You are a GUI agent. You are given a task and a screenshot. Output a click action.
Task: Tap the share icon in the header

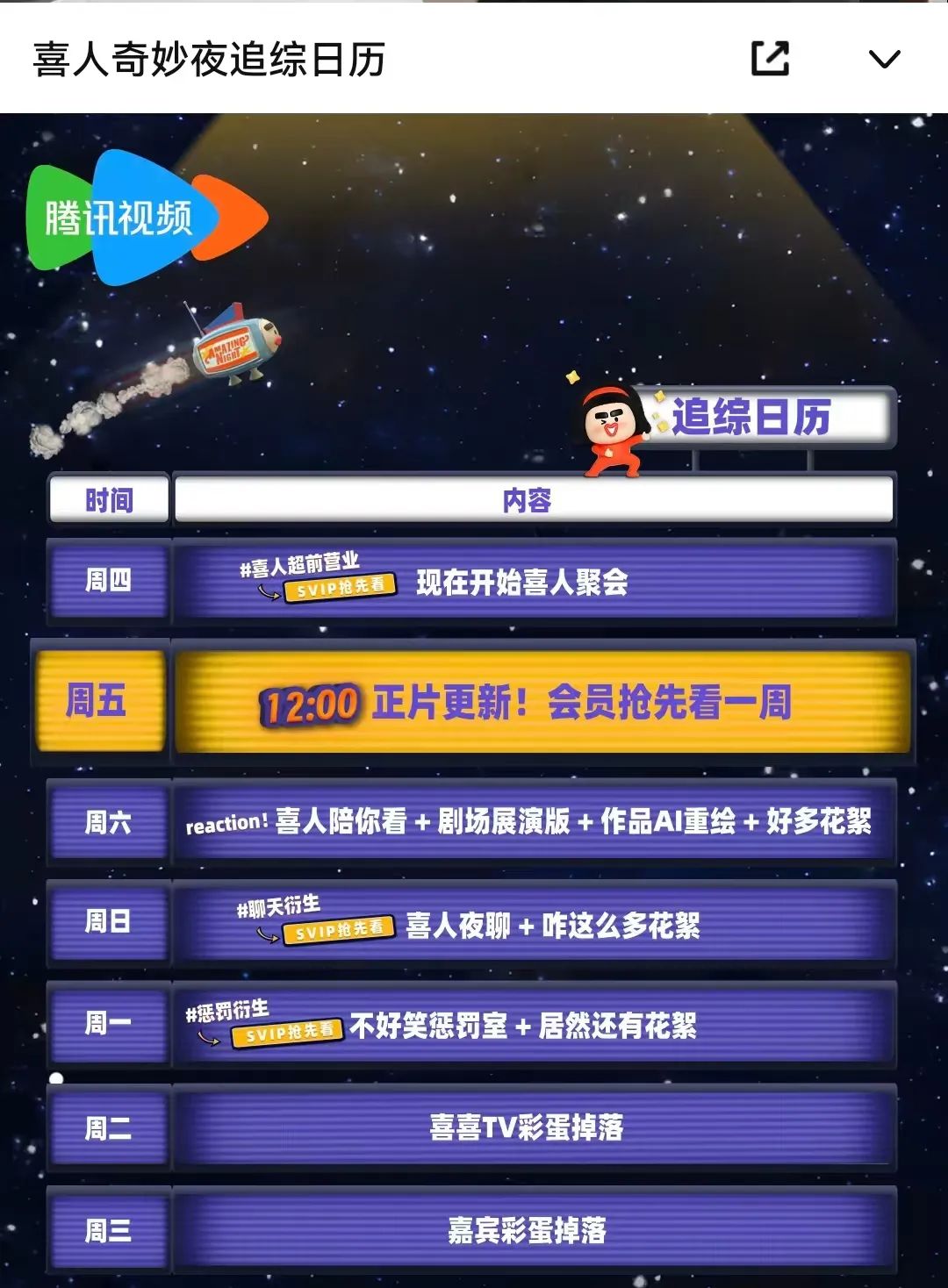coord(770,59)
